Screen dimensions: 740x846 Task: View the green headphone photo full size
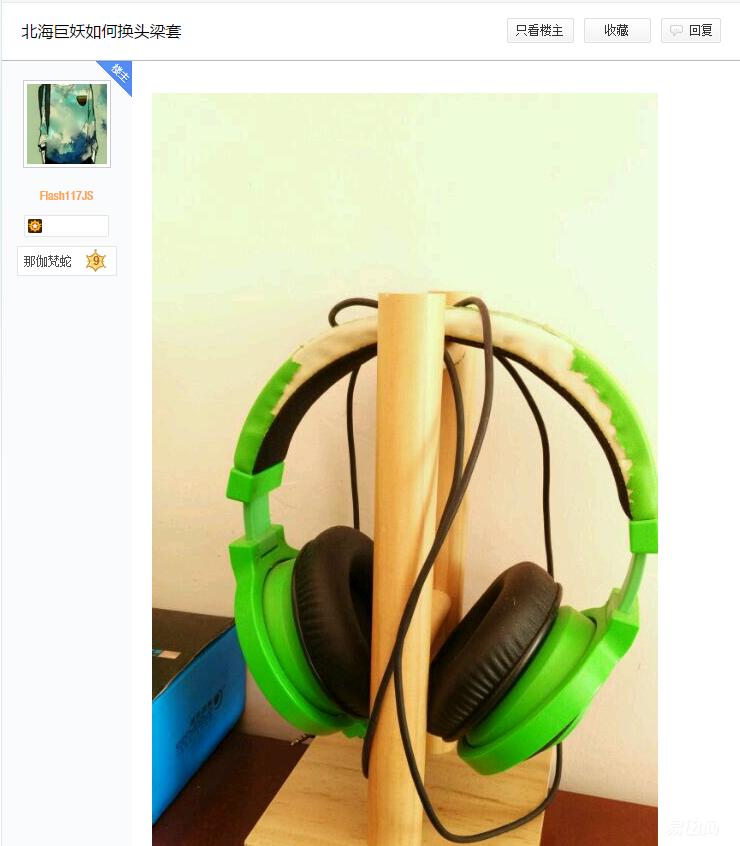[x=404, y=469]
